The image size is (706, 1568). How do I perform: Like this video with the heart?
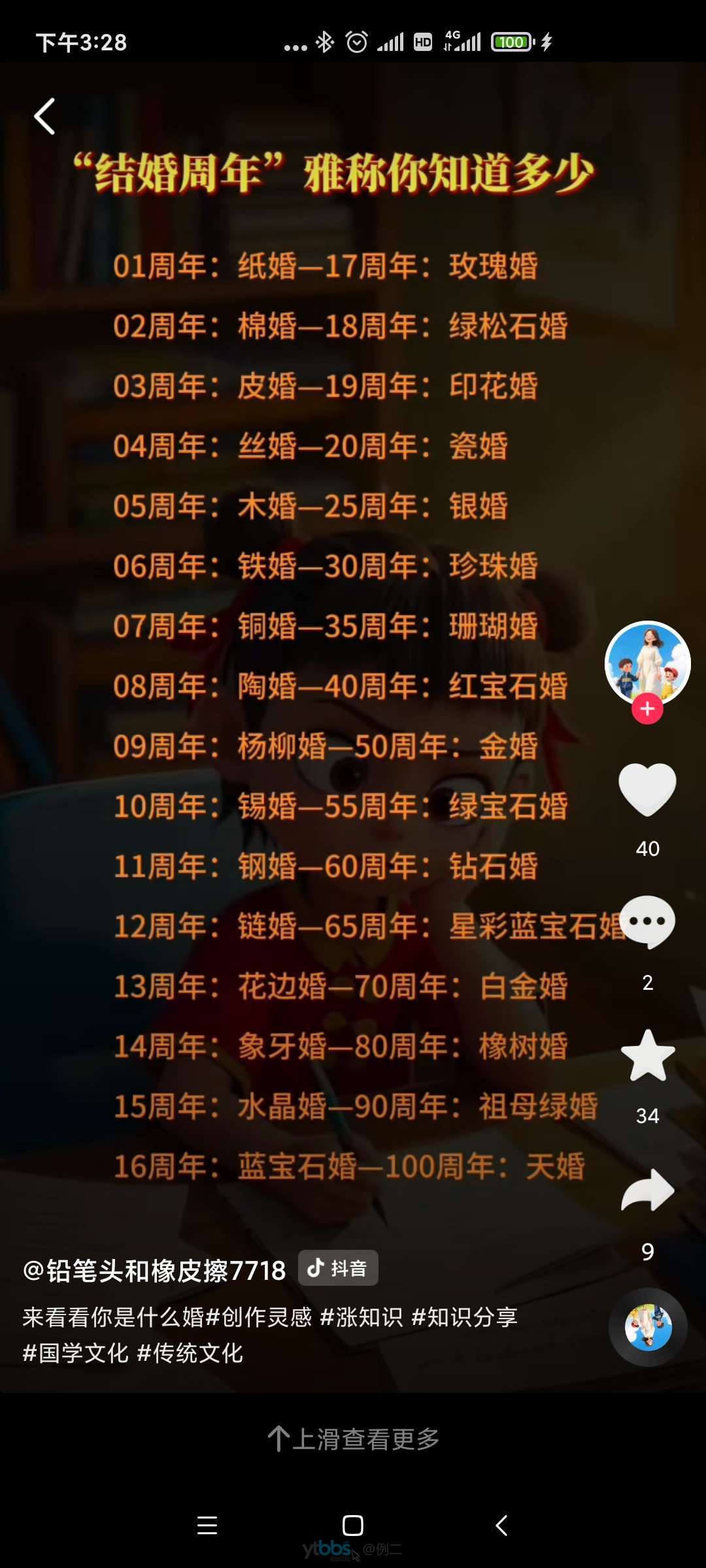(647, 789)
